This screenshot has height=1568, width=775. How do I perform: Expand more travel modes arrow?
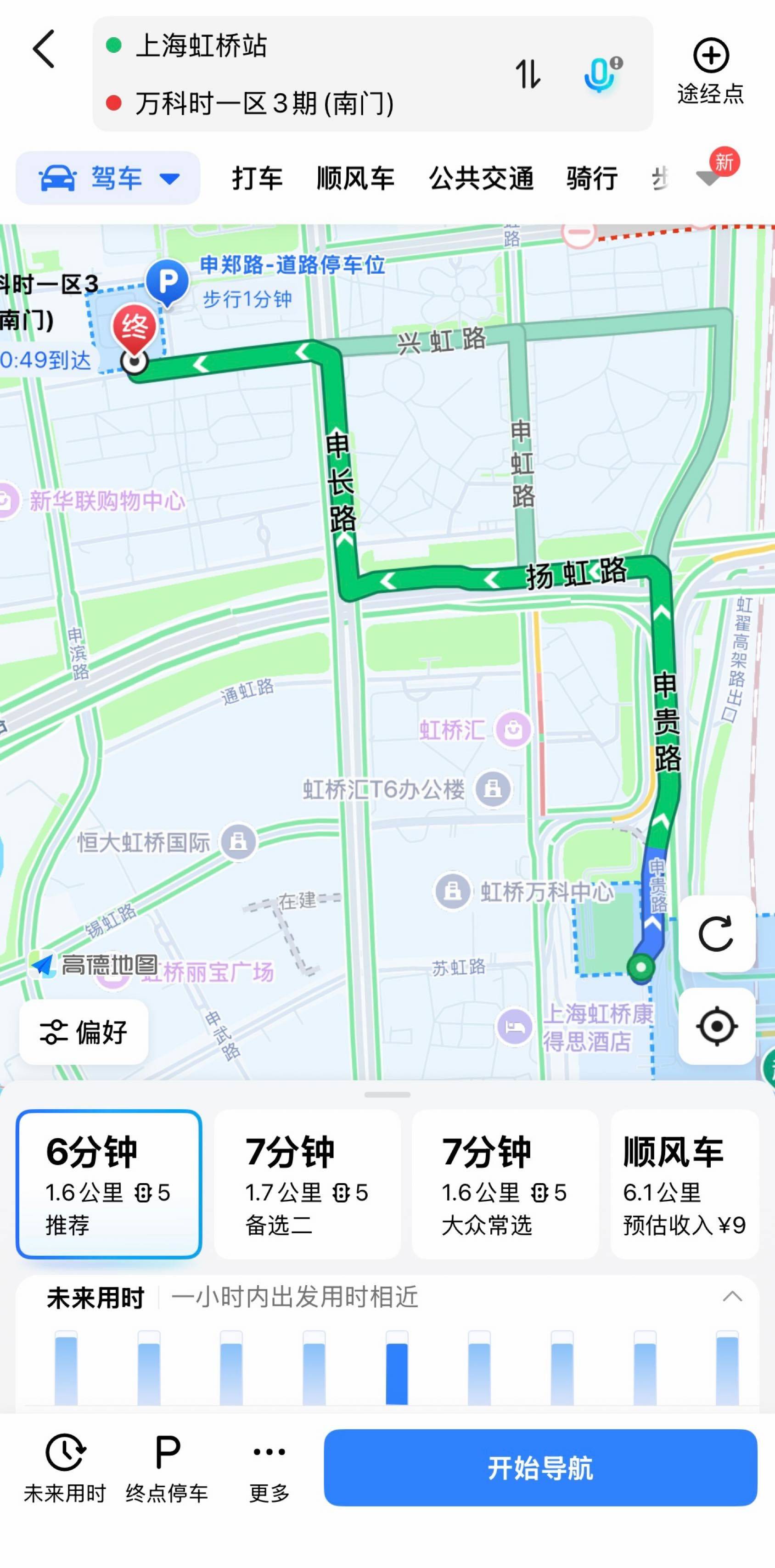coord(708,177)
